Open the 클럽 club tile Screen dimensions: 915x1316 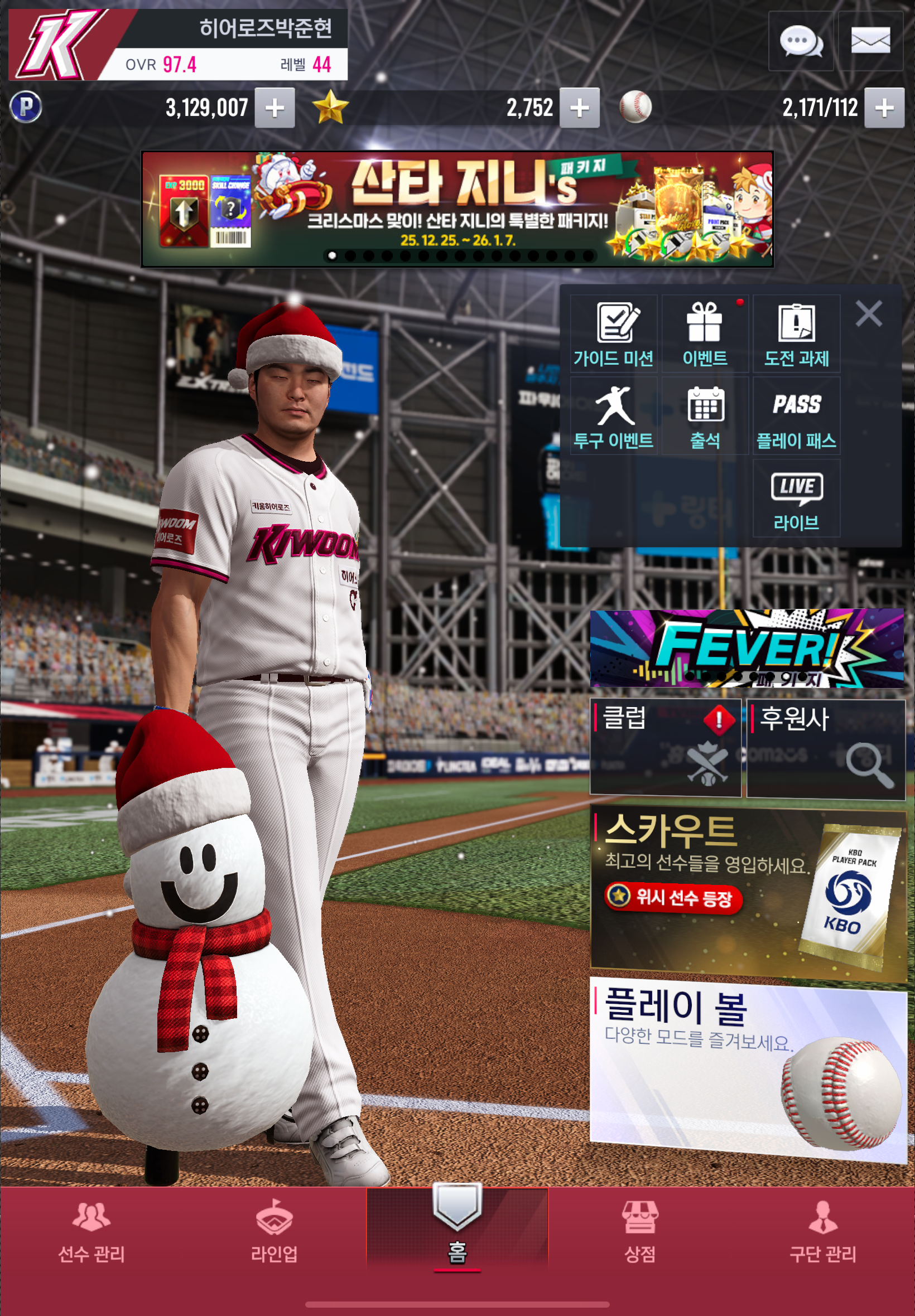[x=665, y=748]
